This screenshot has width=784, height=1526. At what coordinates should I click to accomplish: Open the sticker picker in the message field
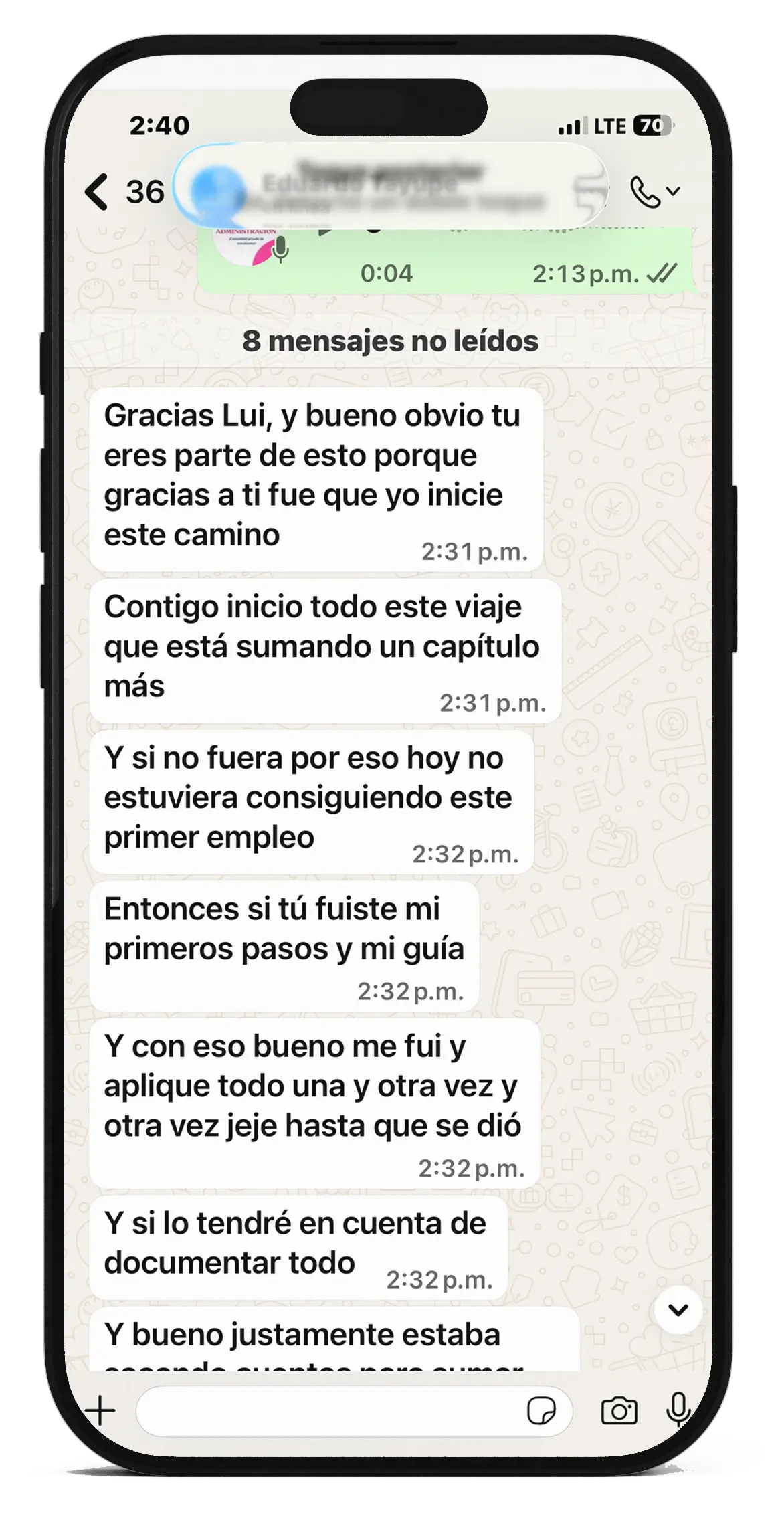point(541,1412)
